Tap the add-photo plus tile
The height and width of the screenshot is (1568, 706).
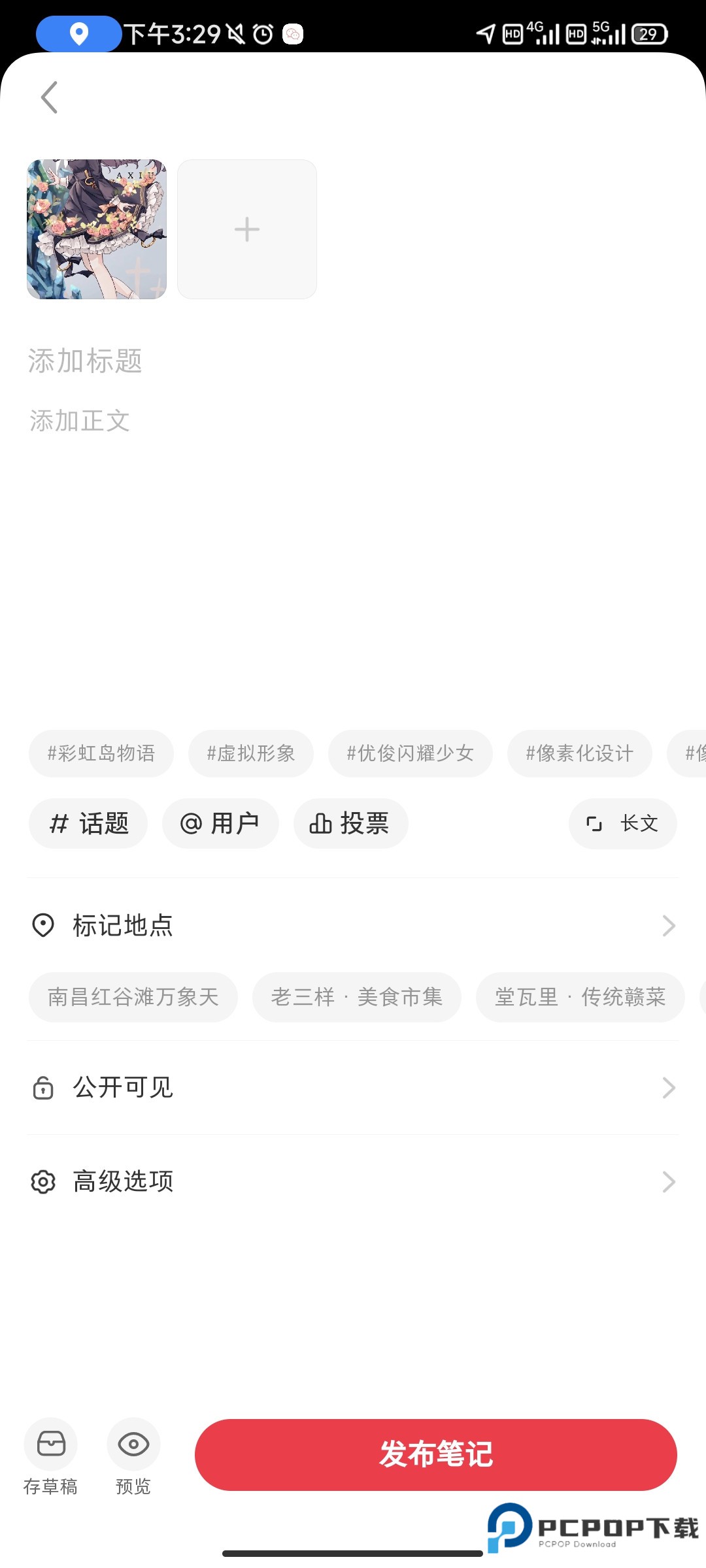click(247, 228)
